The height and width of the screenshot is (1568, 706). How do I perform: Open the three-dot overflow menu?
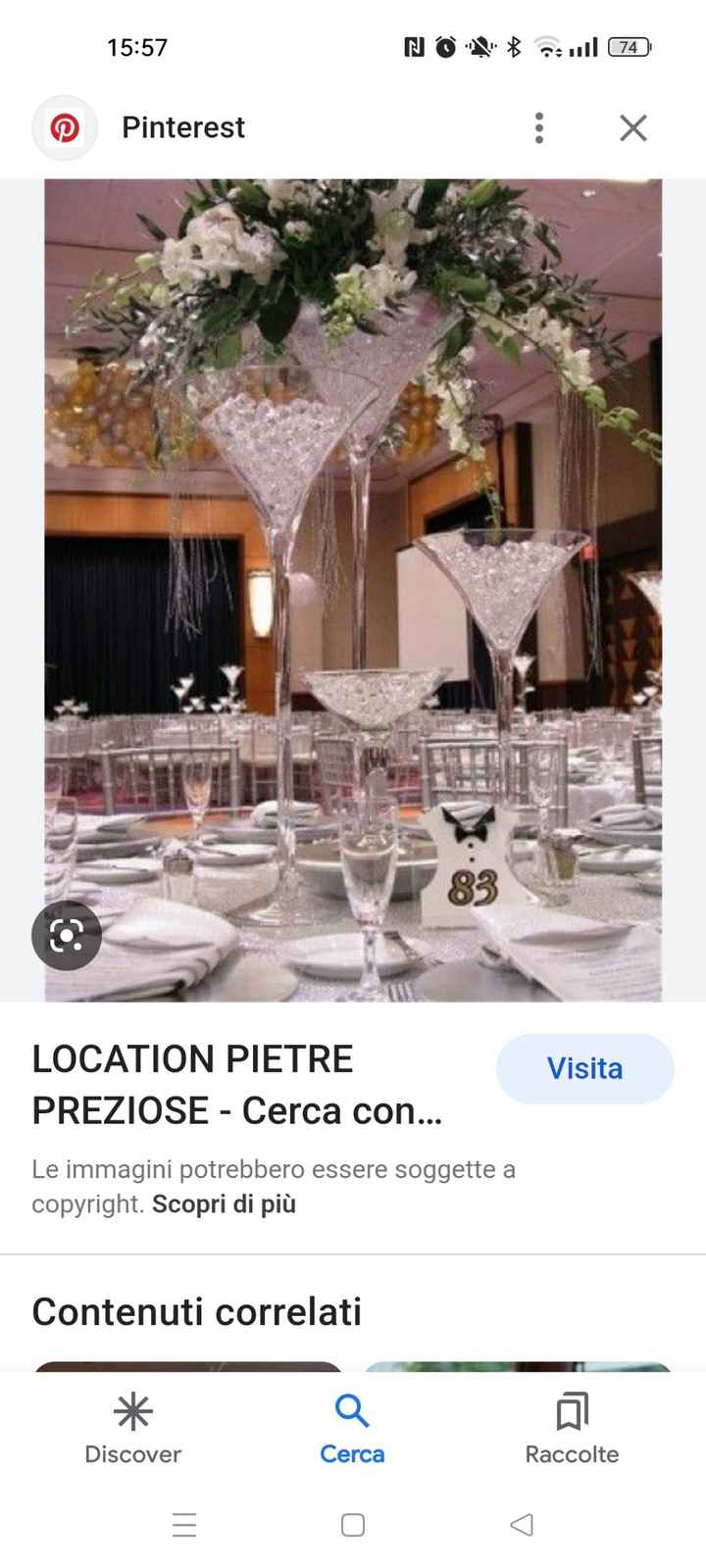click(538, 127)
